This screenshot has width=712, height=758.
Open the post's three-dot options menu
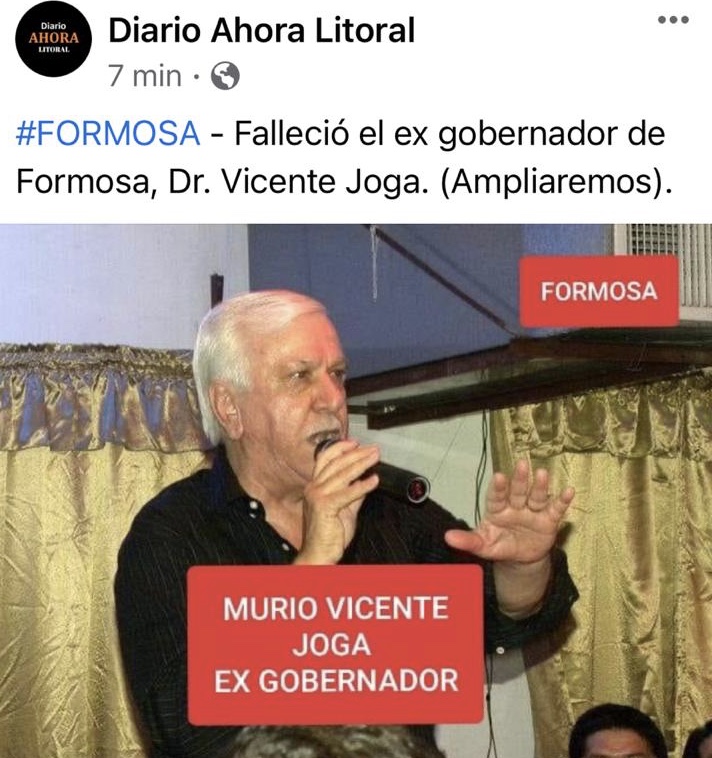click(x=672, y=21)
